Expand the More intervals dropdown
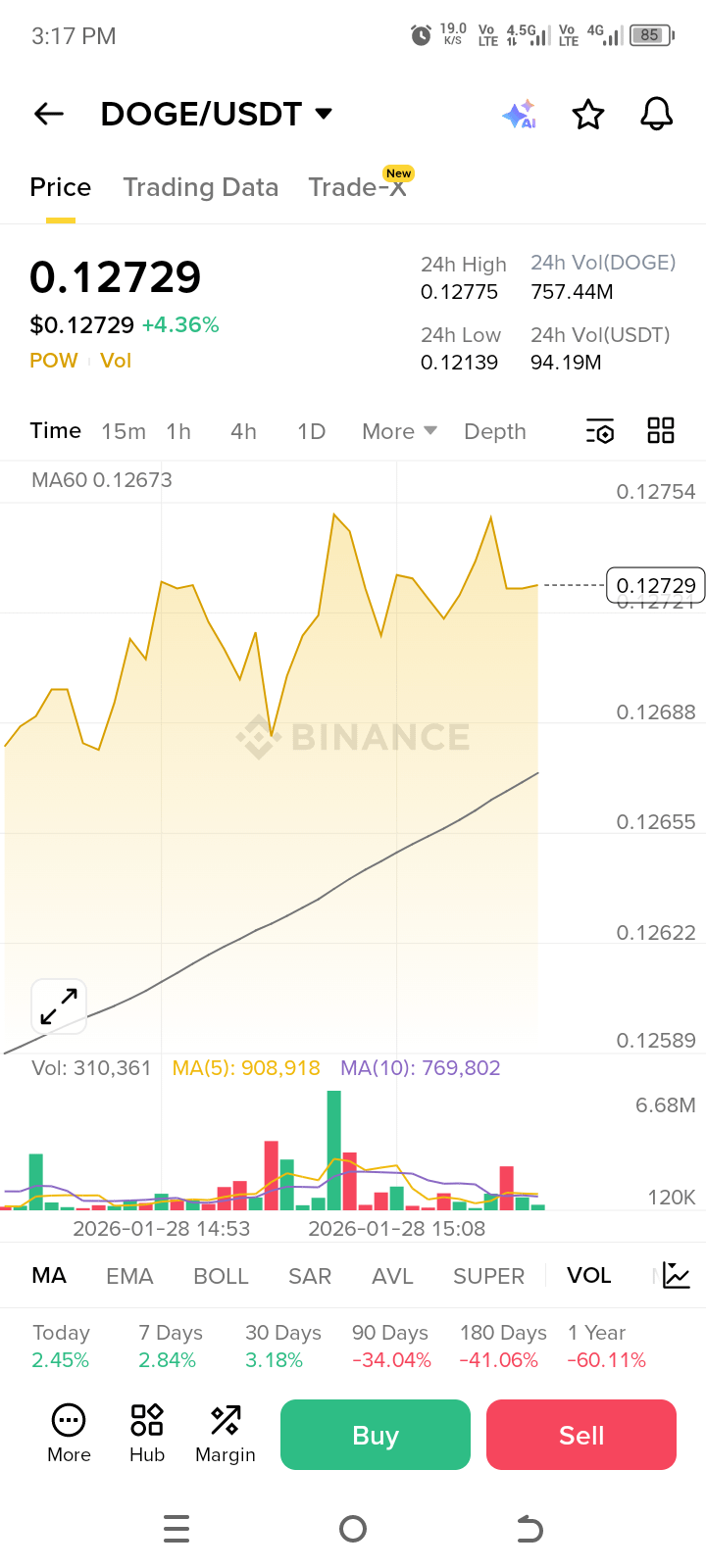The image size is (706, 1568). tap(399, 431)
